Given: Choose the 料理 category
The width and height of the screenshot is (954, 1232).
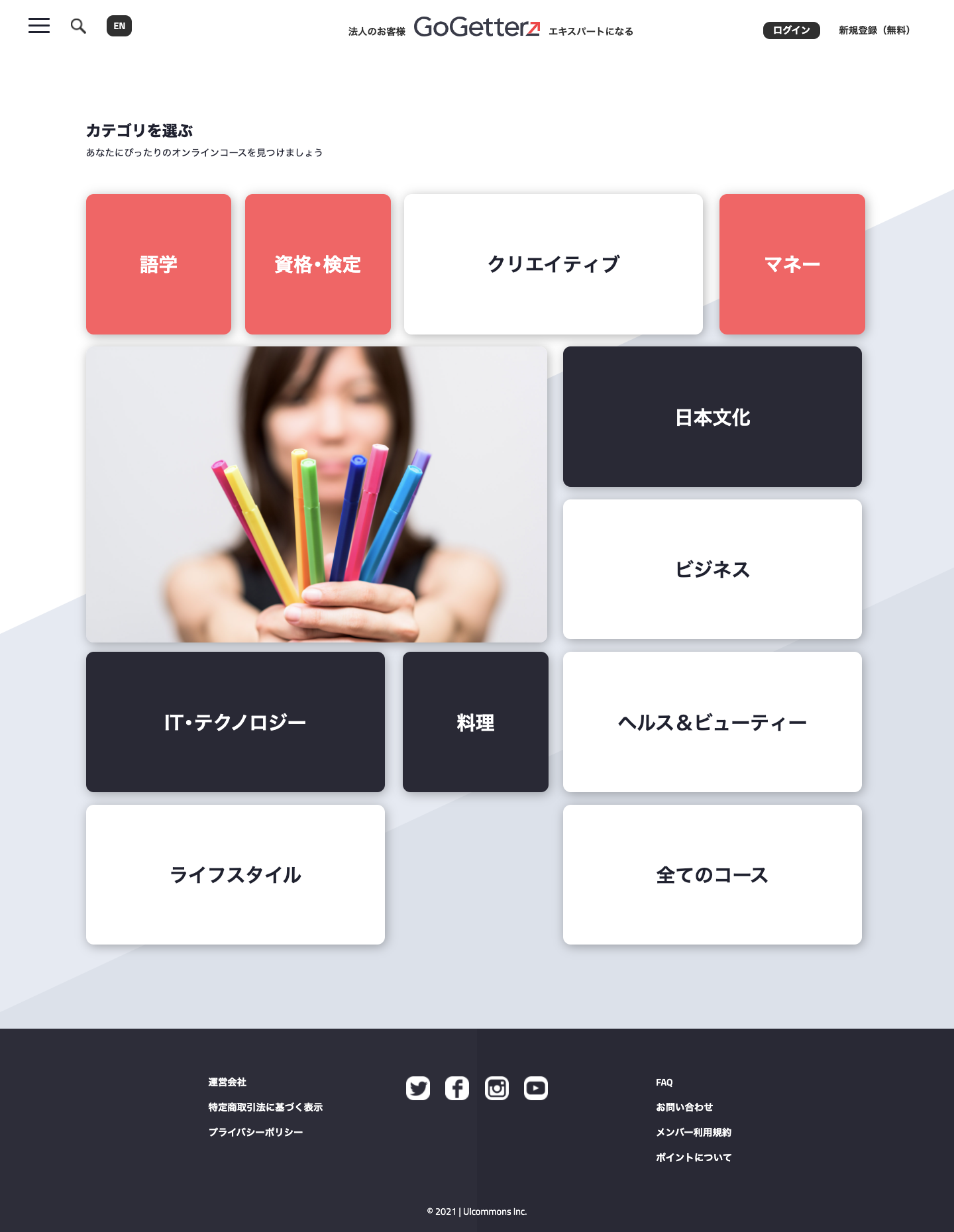Looking at the screenshot, I should (x=475, y=722).
